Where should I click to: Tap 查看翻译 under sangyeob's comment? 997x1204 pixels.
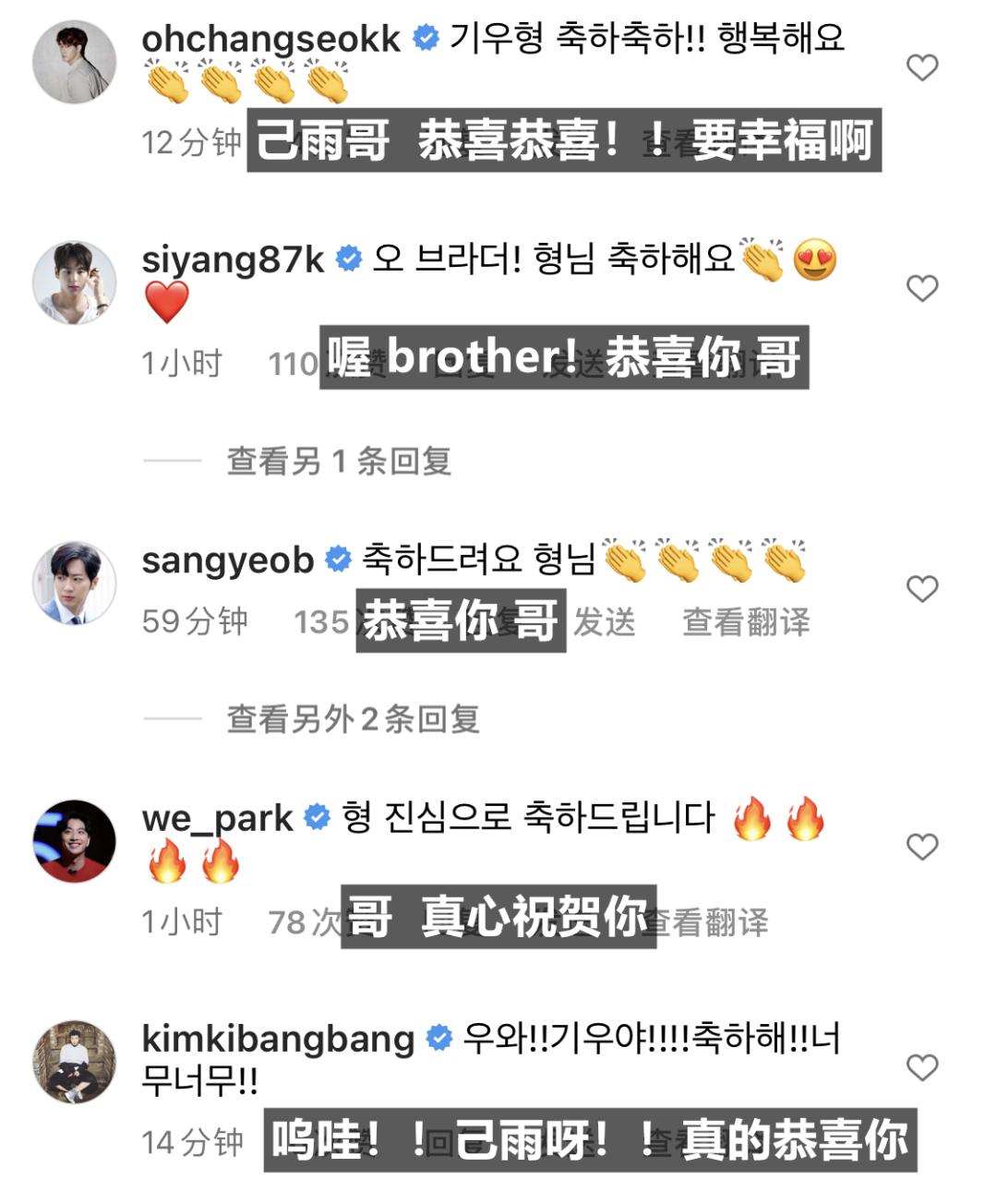(x=746, y=622)
